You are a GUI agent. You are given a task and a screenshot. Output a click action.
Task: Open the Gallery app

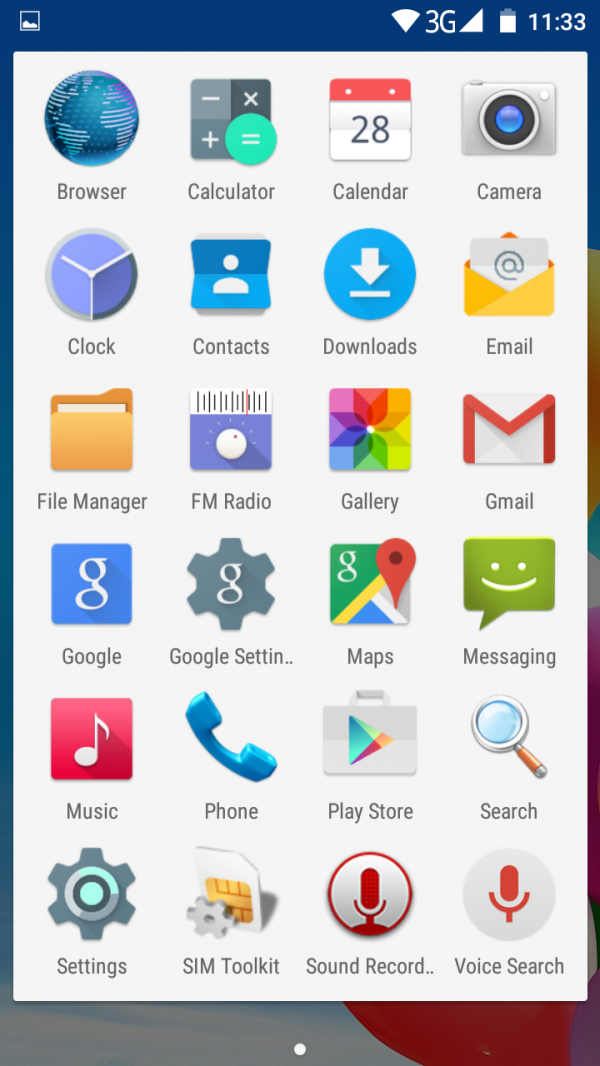point(370,430)
